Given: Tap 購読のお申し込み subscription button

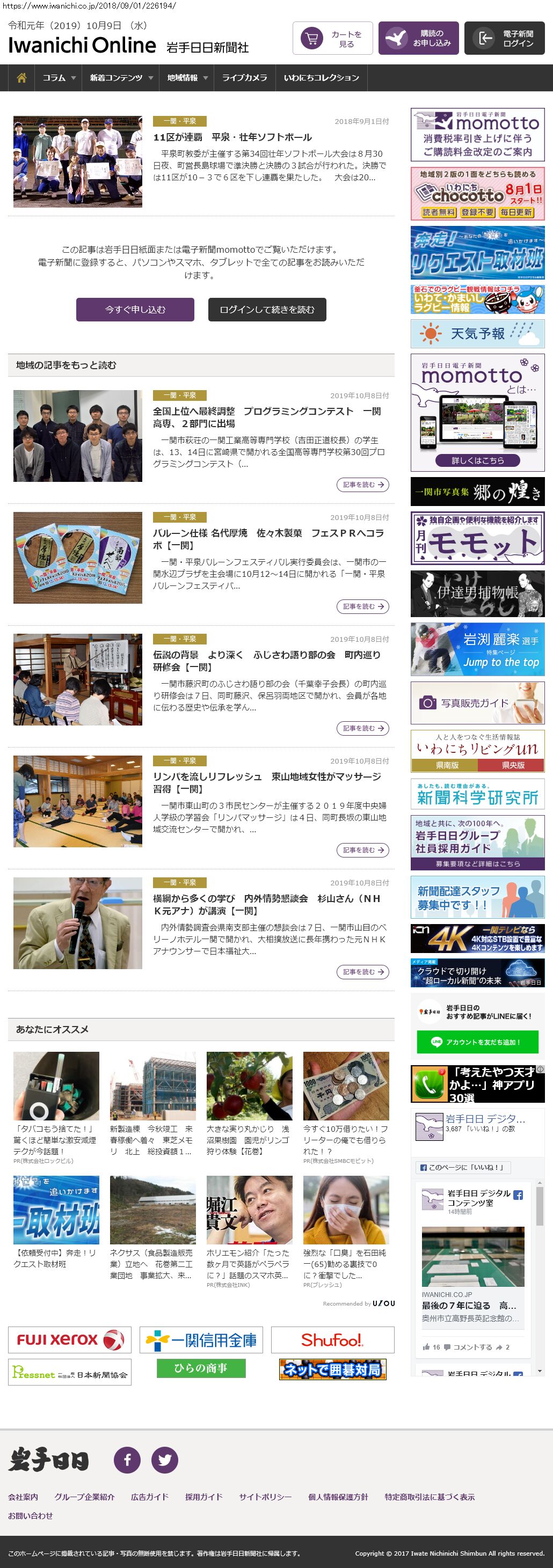Looking at the screenshot, I should click(418, 38).
